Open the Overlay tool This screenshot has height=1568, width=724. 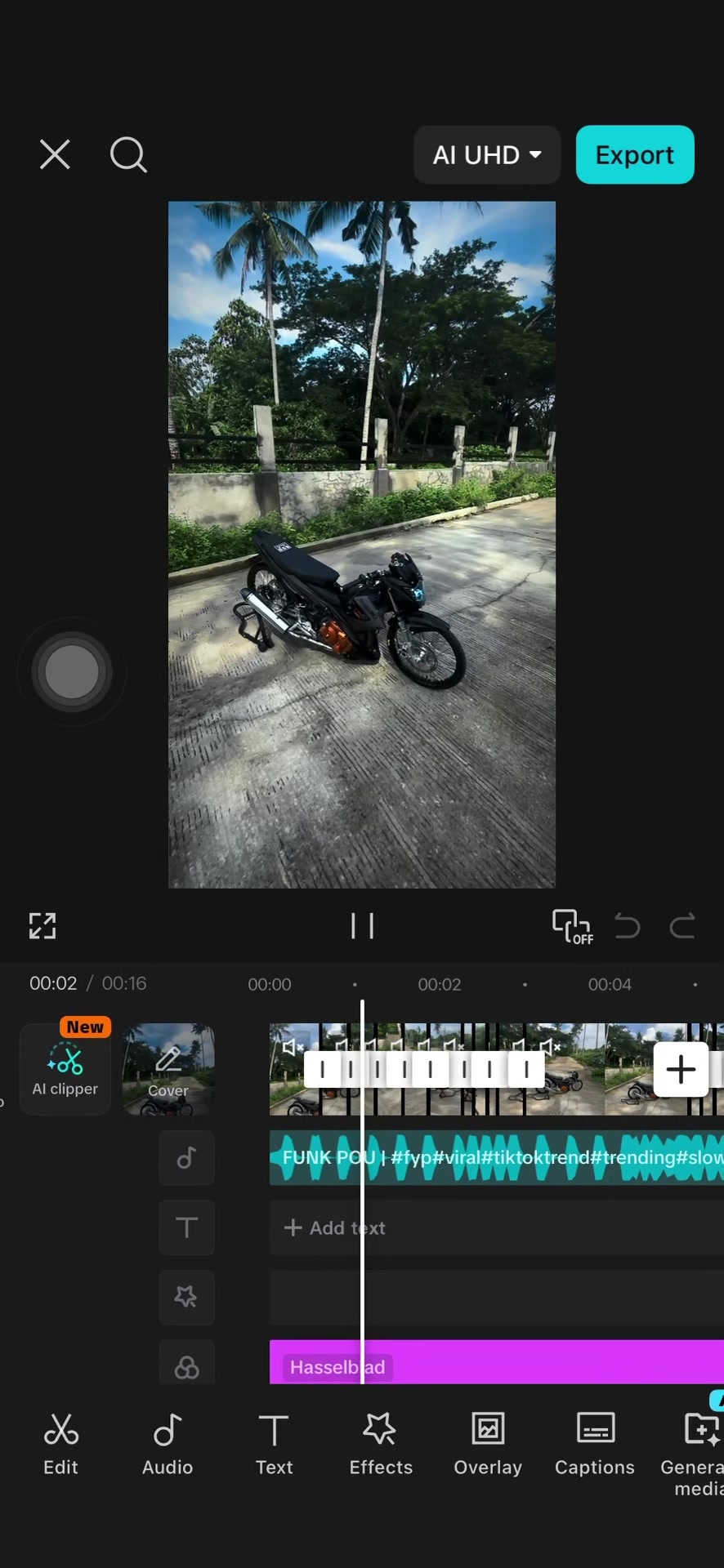[x=488, y=1444]
